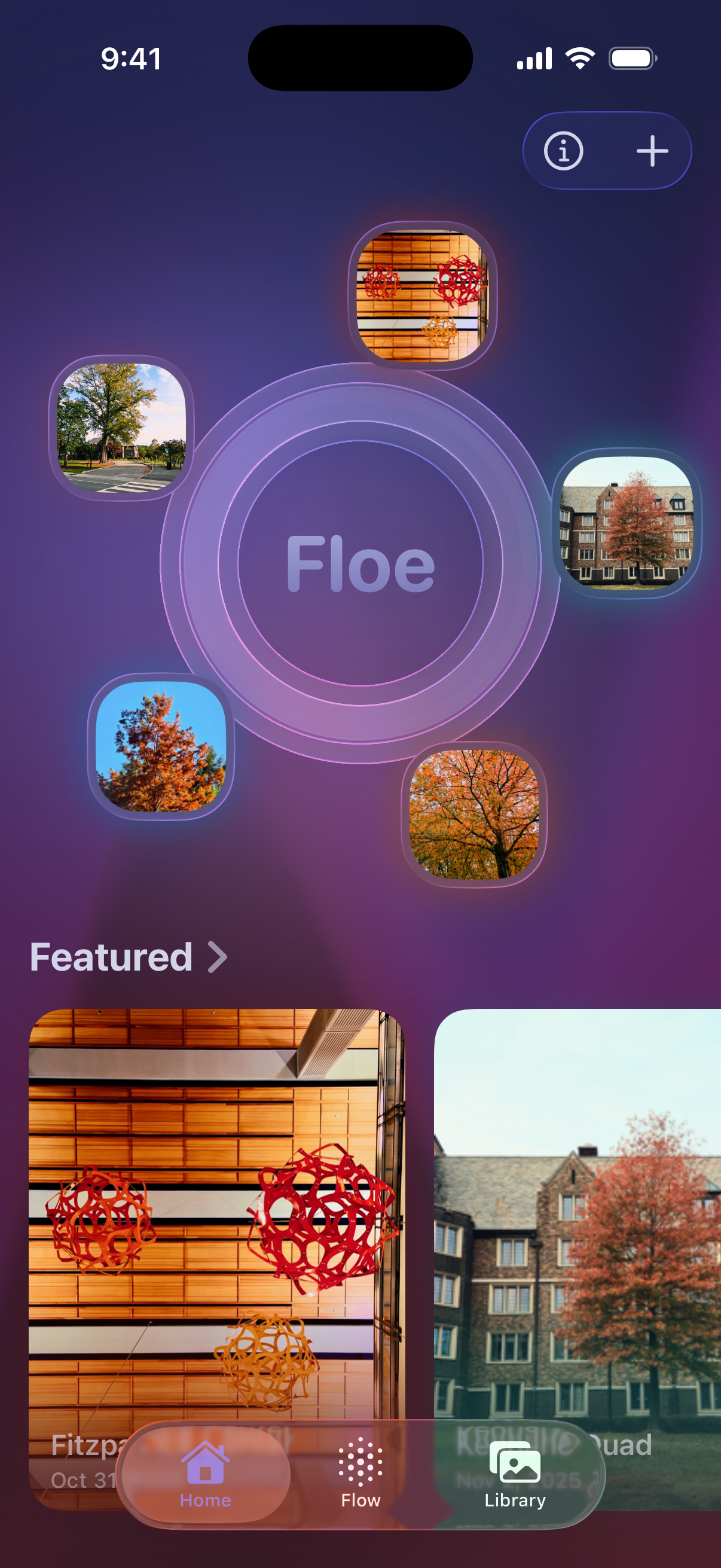Tap the central Floe circle button
This screenshot has height=1568, width=721.
point(360,563)
